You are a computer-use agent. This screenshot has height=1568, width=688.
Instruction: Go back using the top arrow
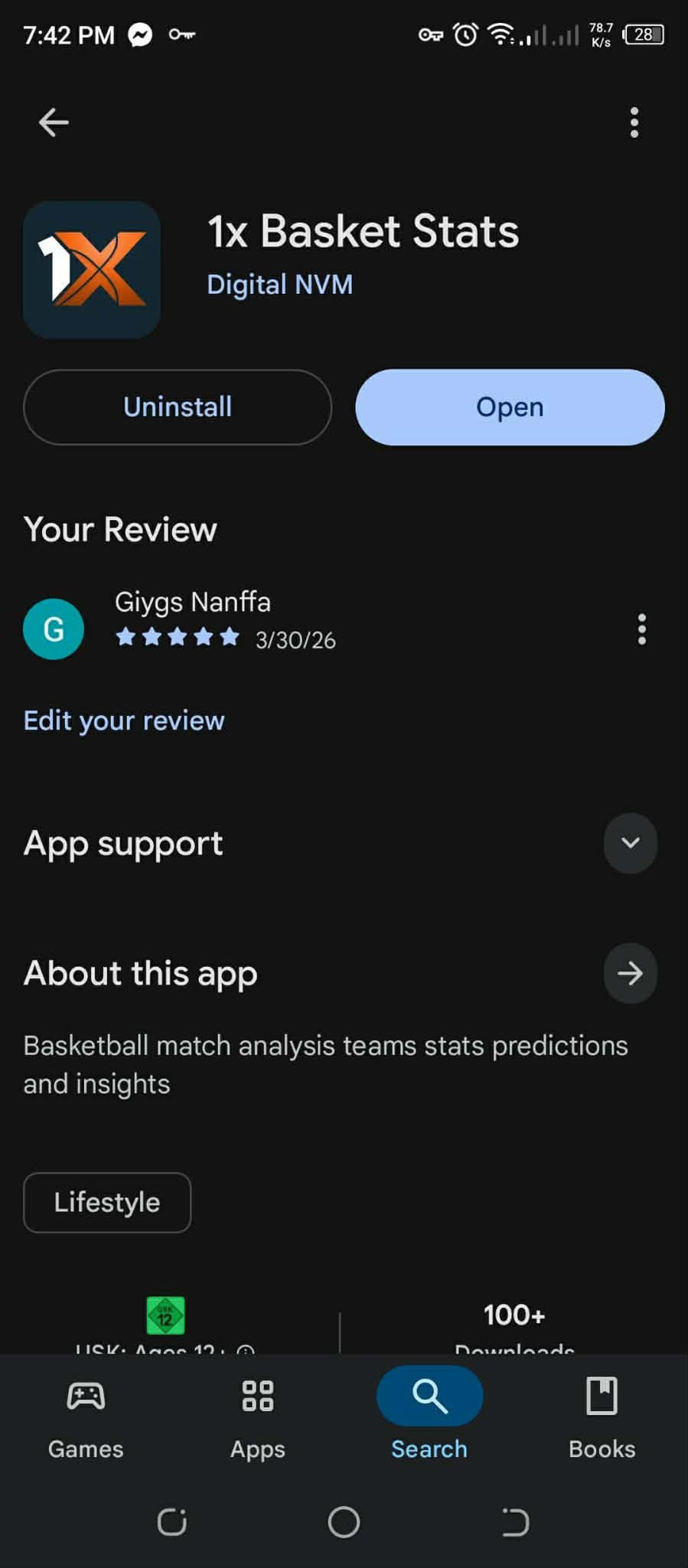click(54, 122)
